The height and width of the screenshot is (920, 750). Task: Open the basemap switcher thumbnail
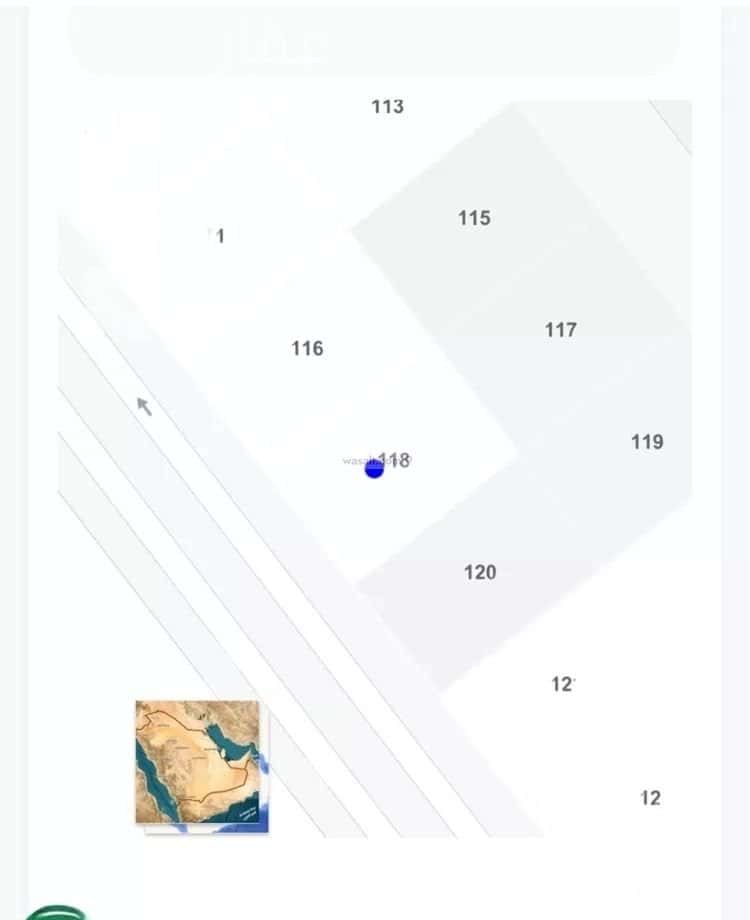[197, 762]
